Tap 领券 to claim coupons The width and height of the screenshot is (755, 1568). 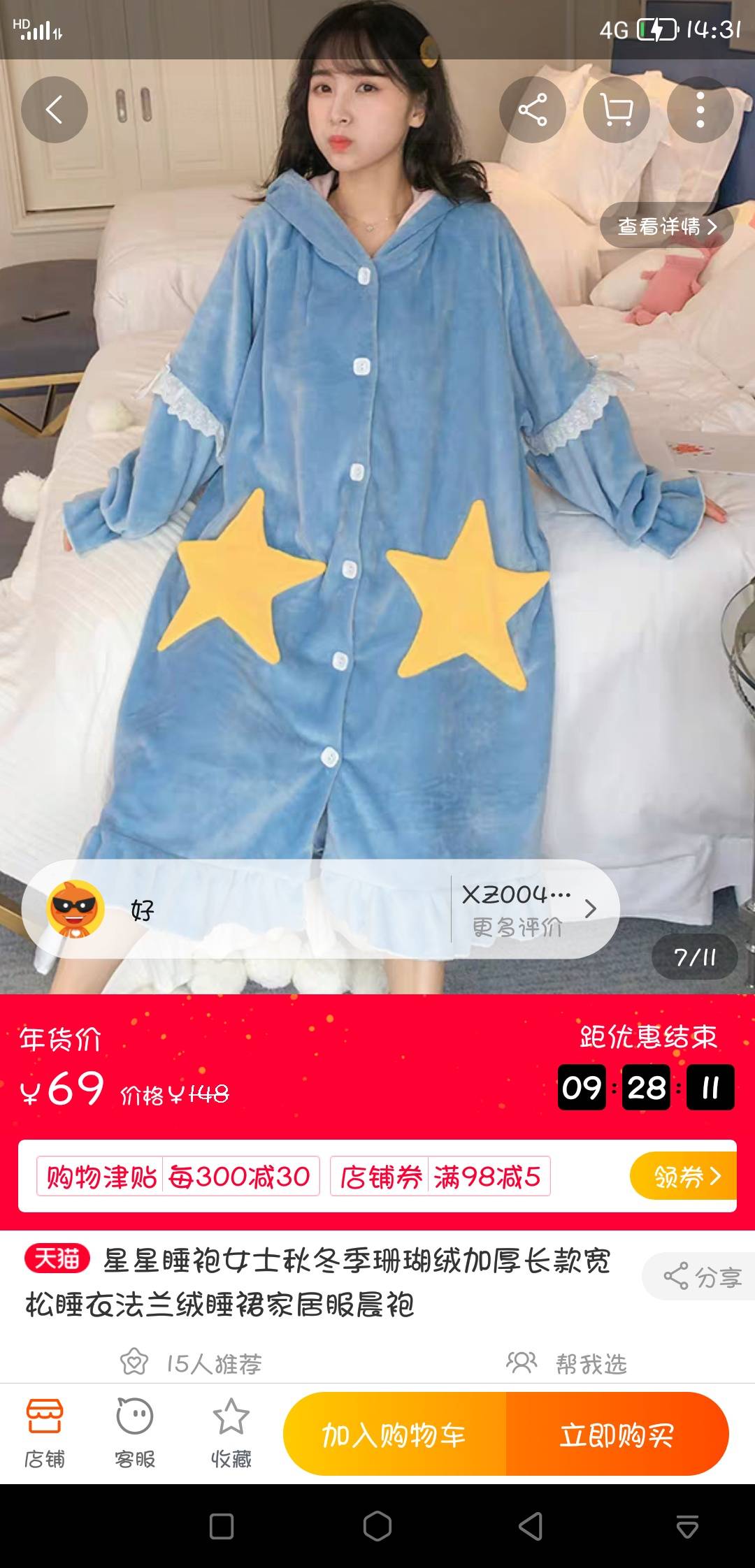click(x=684, y=1177)
